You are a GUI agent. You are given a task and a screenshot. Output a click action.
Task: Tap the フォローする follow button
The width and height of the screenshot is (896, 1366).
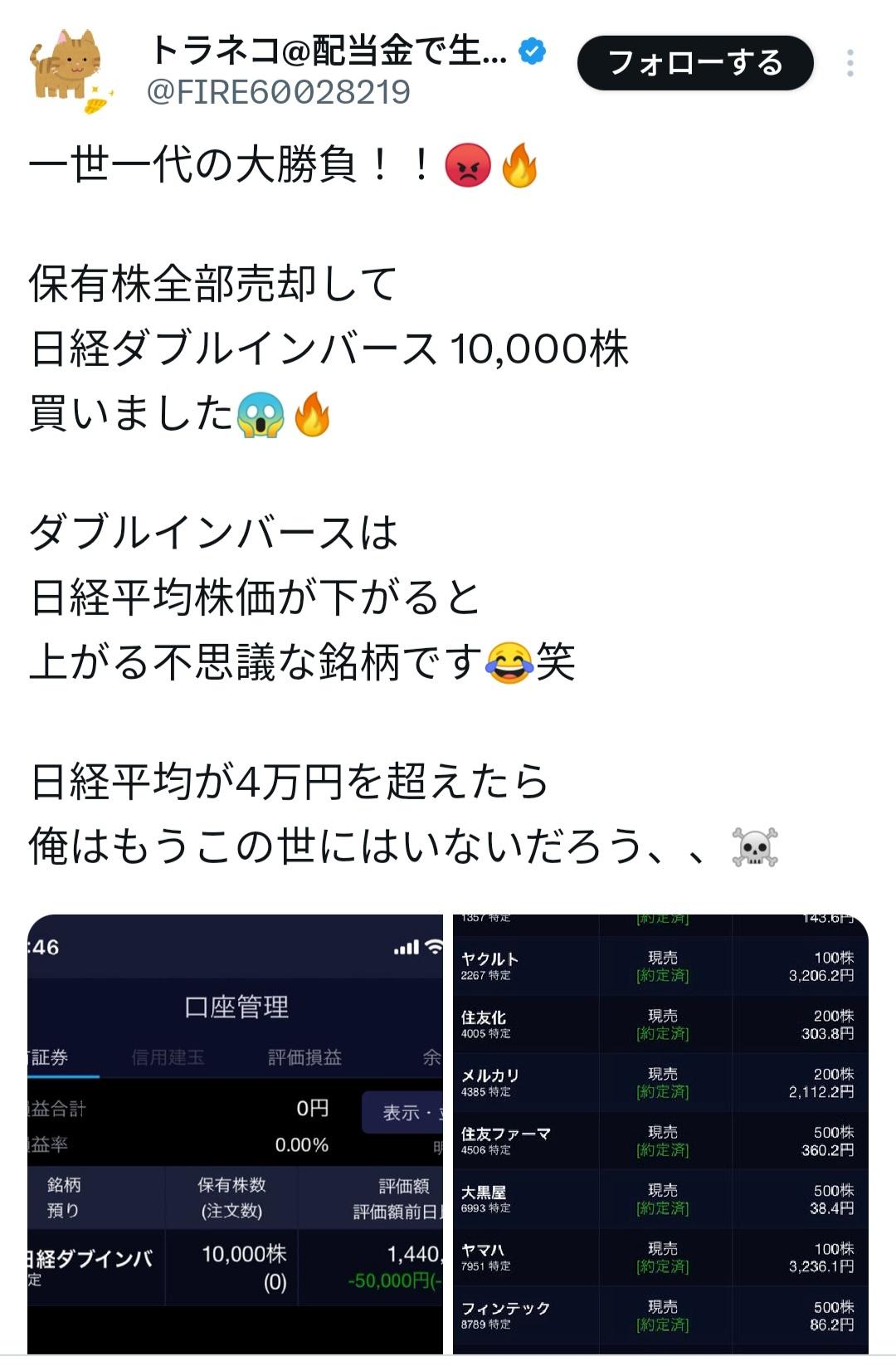click(x=695, y=63)
